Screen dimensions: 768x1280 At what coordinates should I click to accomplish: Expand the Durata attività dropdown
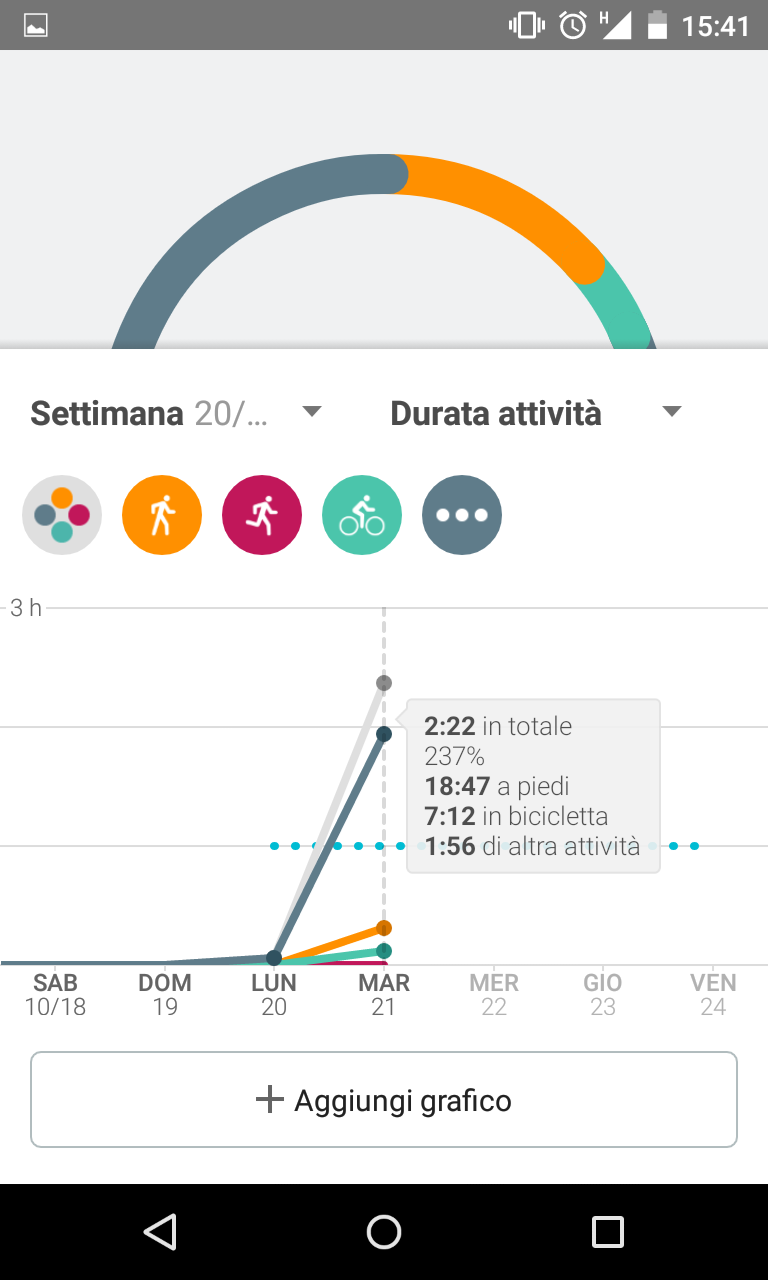[x=536, y=413]
